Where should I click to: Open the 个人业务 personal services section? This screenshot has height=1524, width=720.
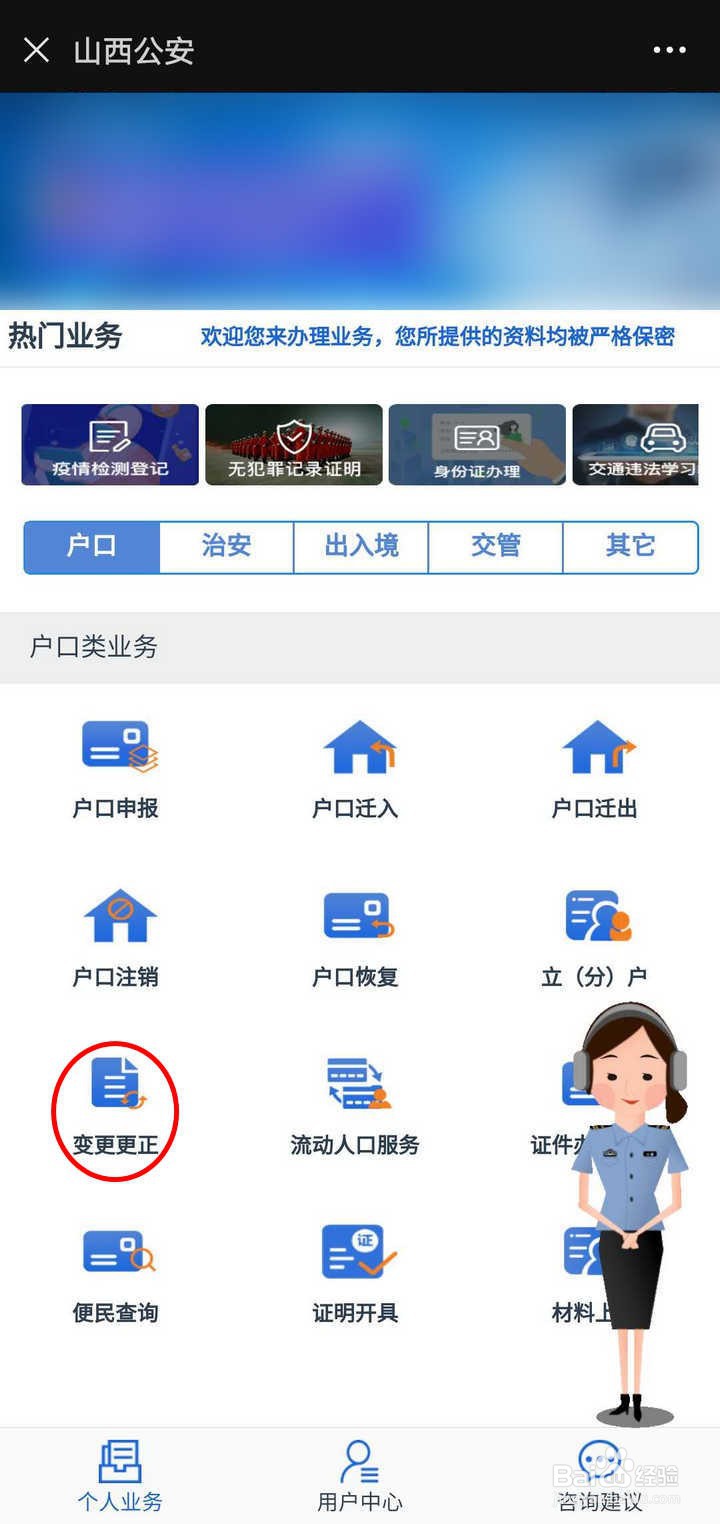(119, 1478)
